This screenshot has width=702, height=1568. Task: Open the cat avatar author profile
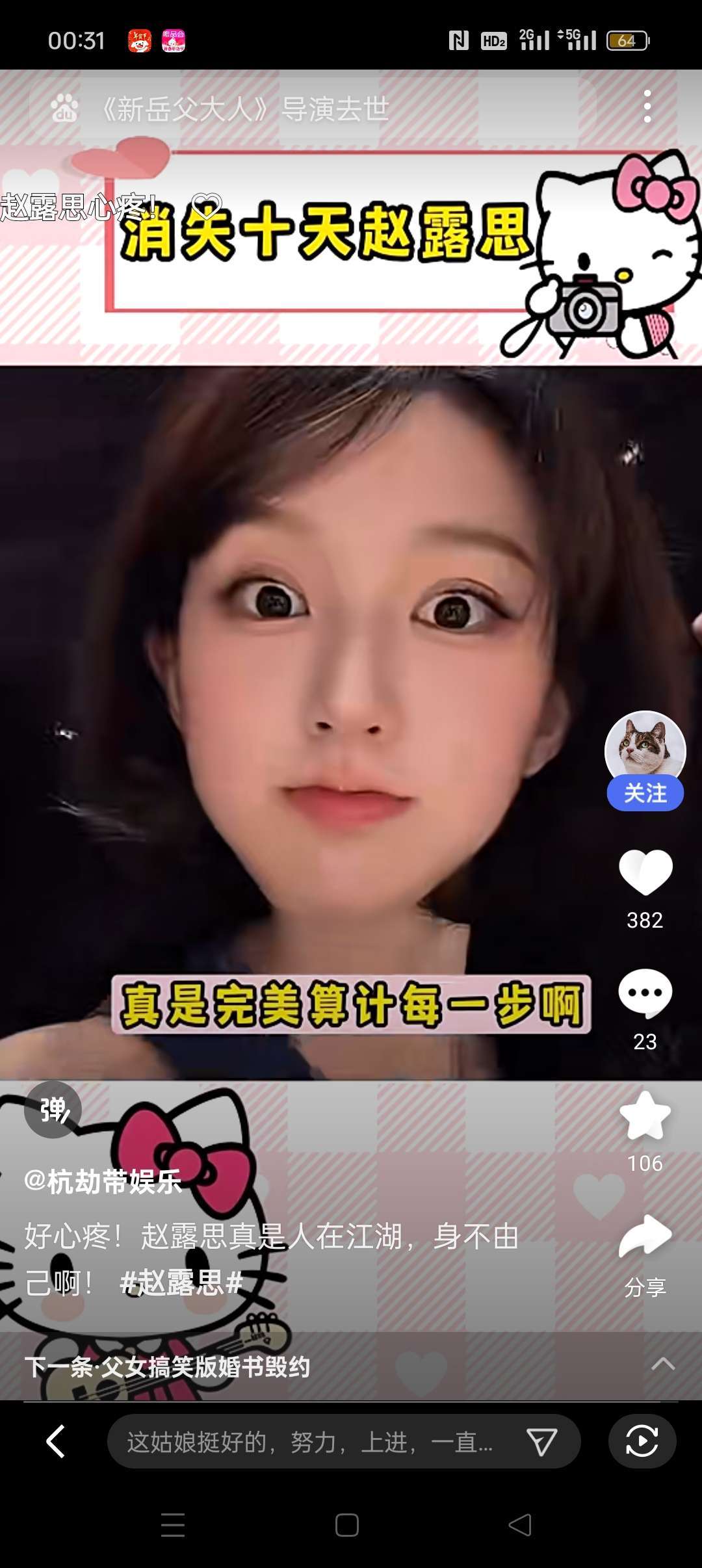645,746
